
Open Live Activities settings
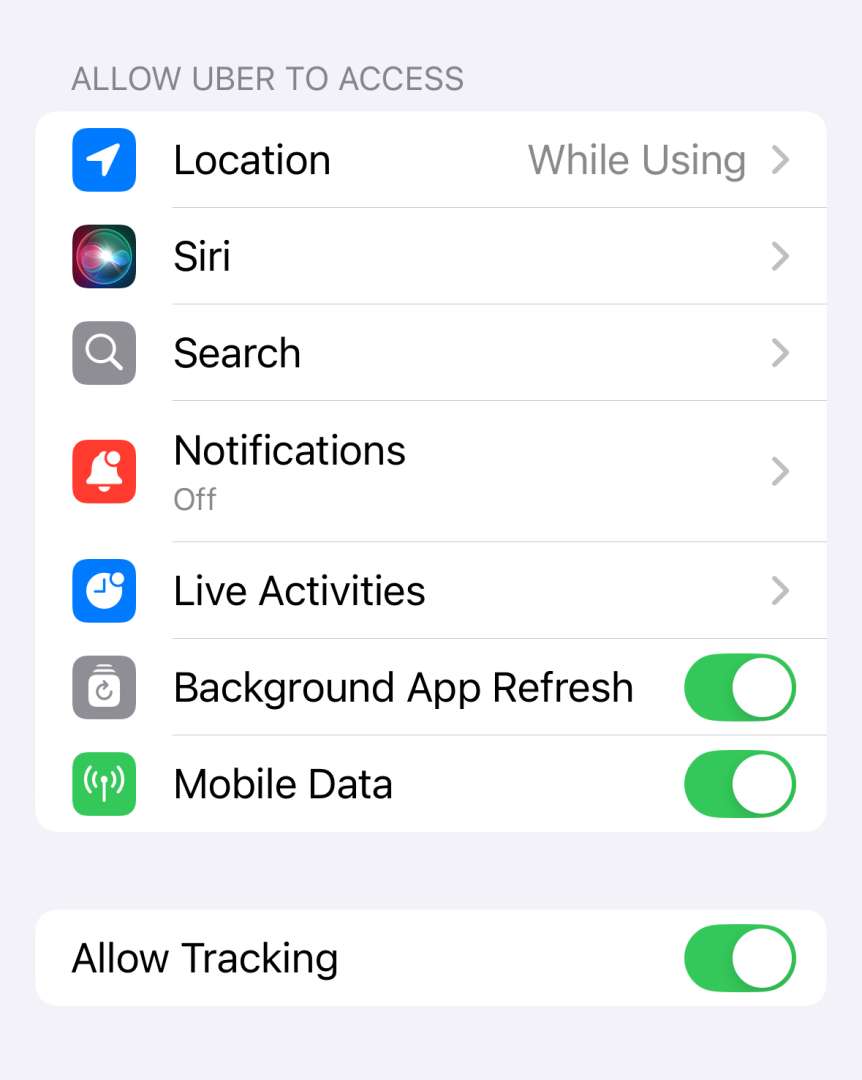pos(430,591)
